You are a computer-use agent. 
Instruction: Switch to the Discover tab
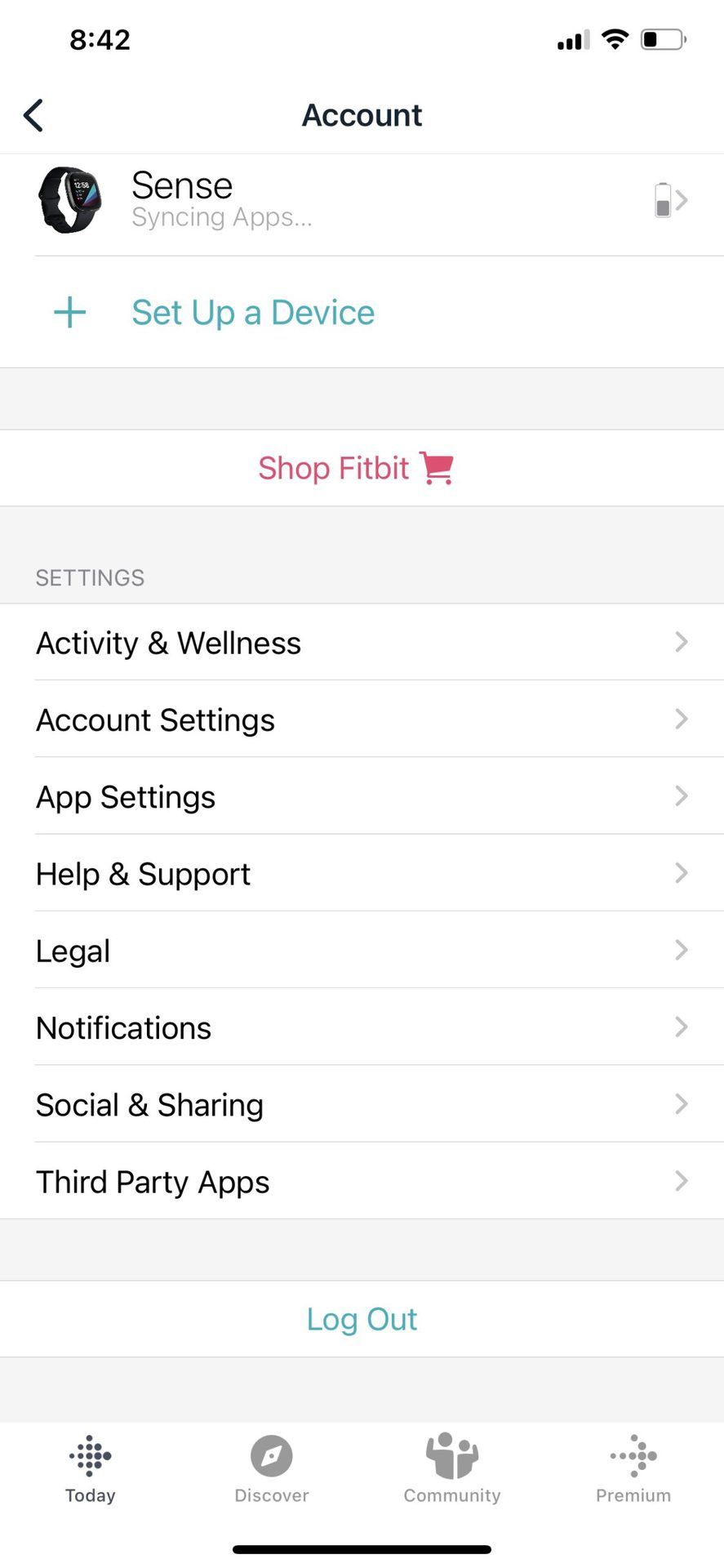click(x=272, y=1468)
